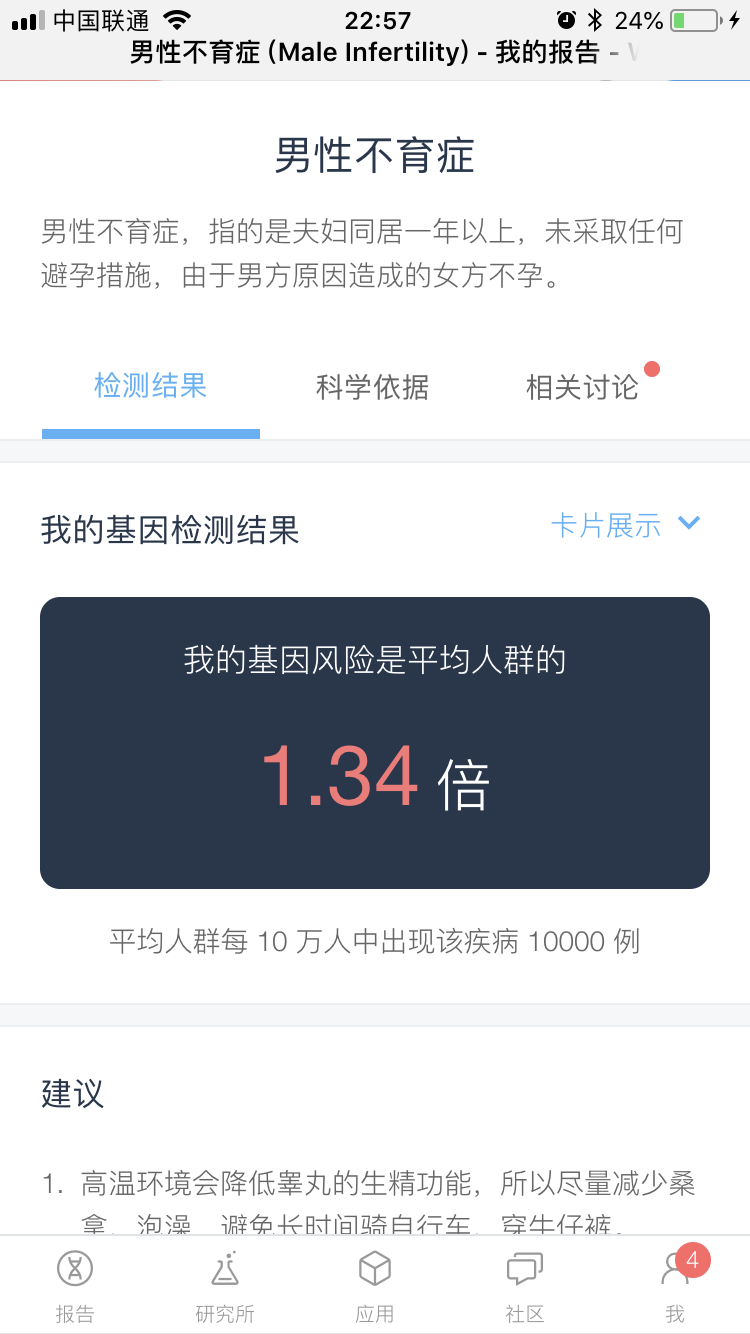Open the 社区 community tab
Image resolution: width=750 pixels, height=1334 pixels.
tap(525, 1286)
